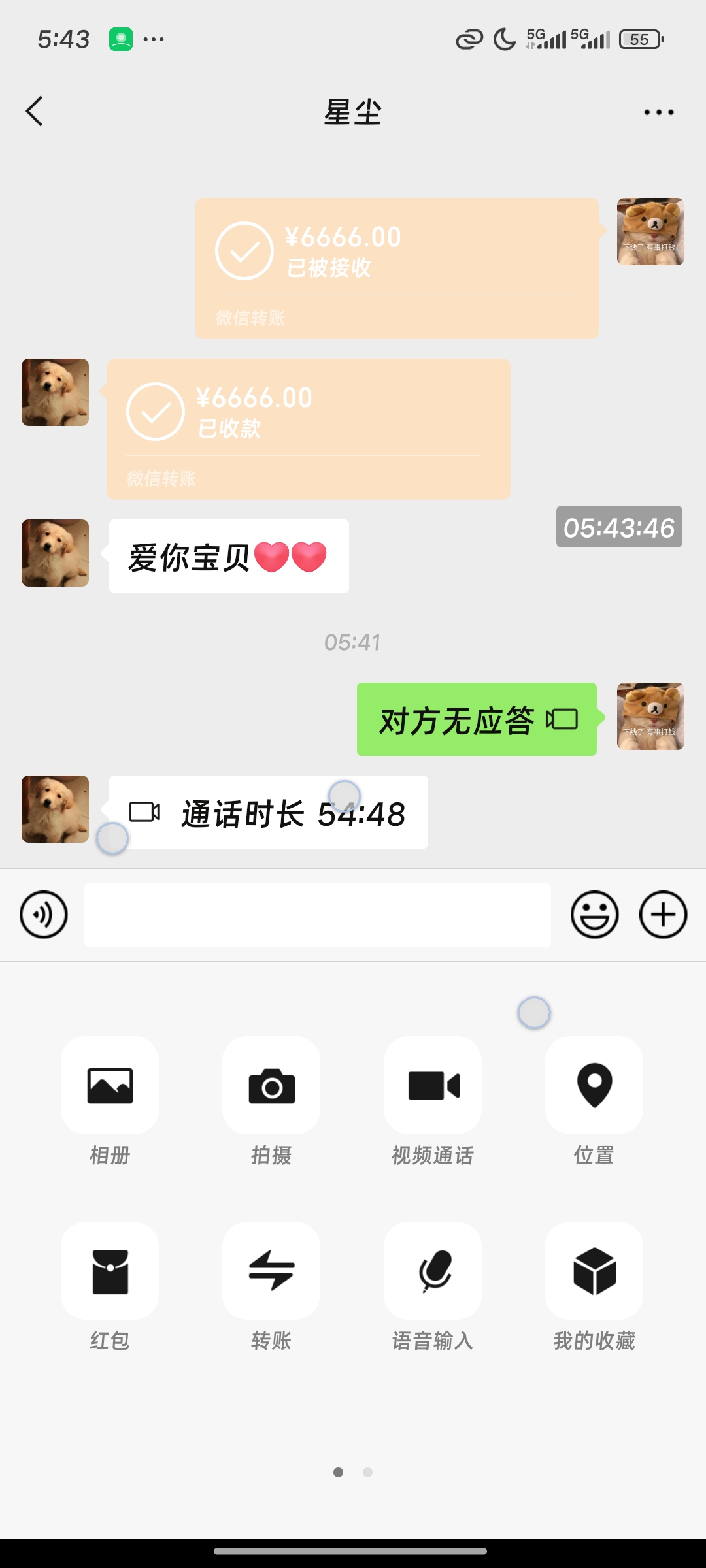Image resolution: width=706 pixels, height=1568 pixels.
Task: Open the chat overflow menu
Action: pos(658,112)
